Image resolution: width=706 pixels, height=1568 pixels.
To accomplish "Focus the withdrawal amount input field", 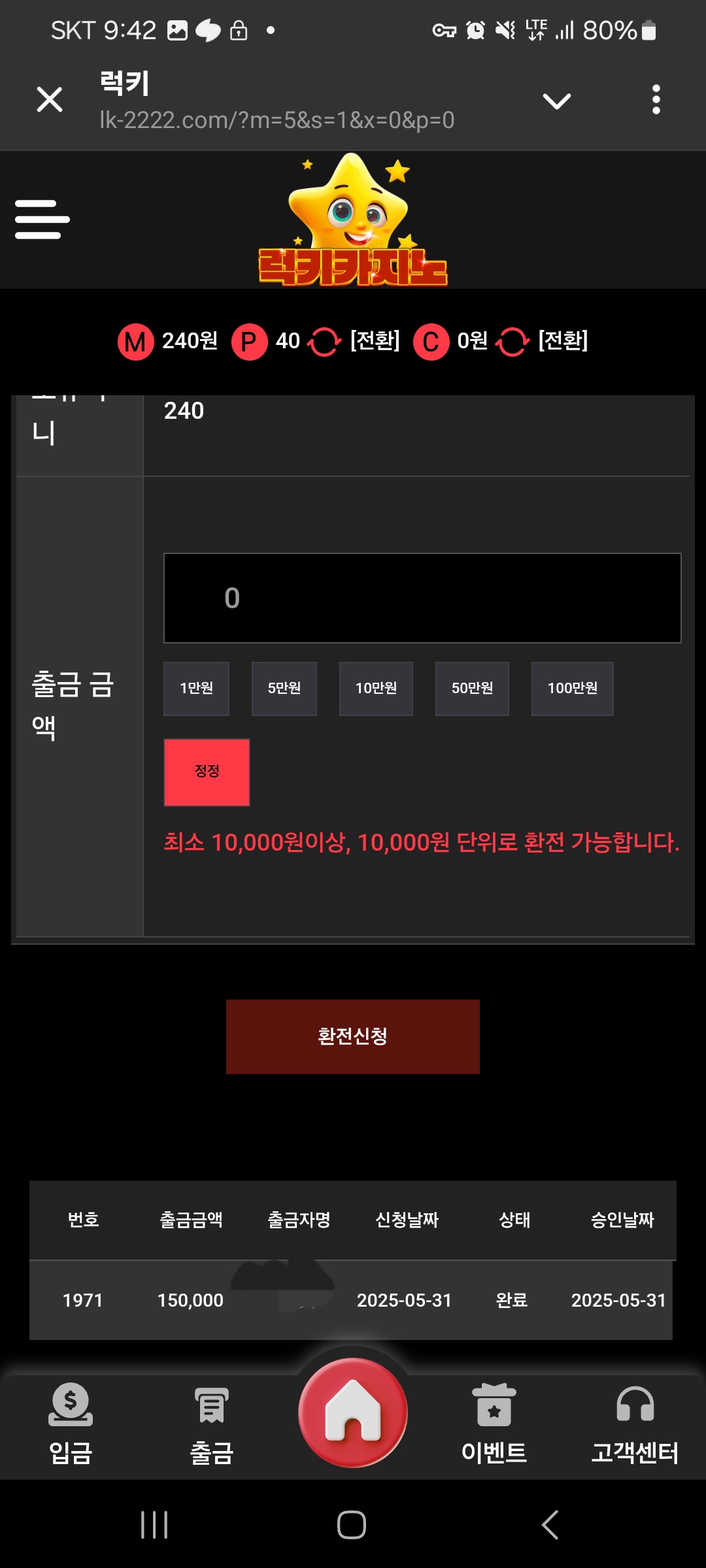I will pos(422,598).
